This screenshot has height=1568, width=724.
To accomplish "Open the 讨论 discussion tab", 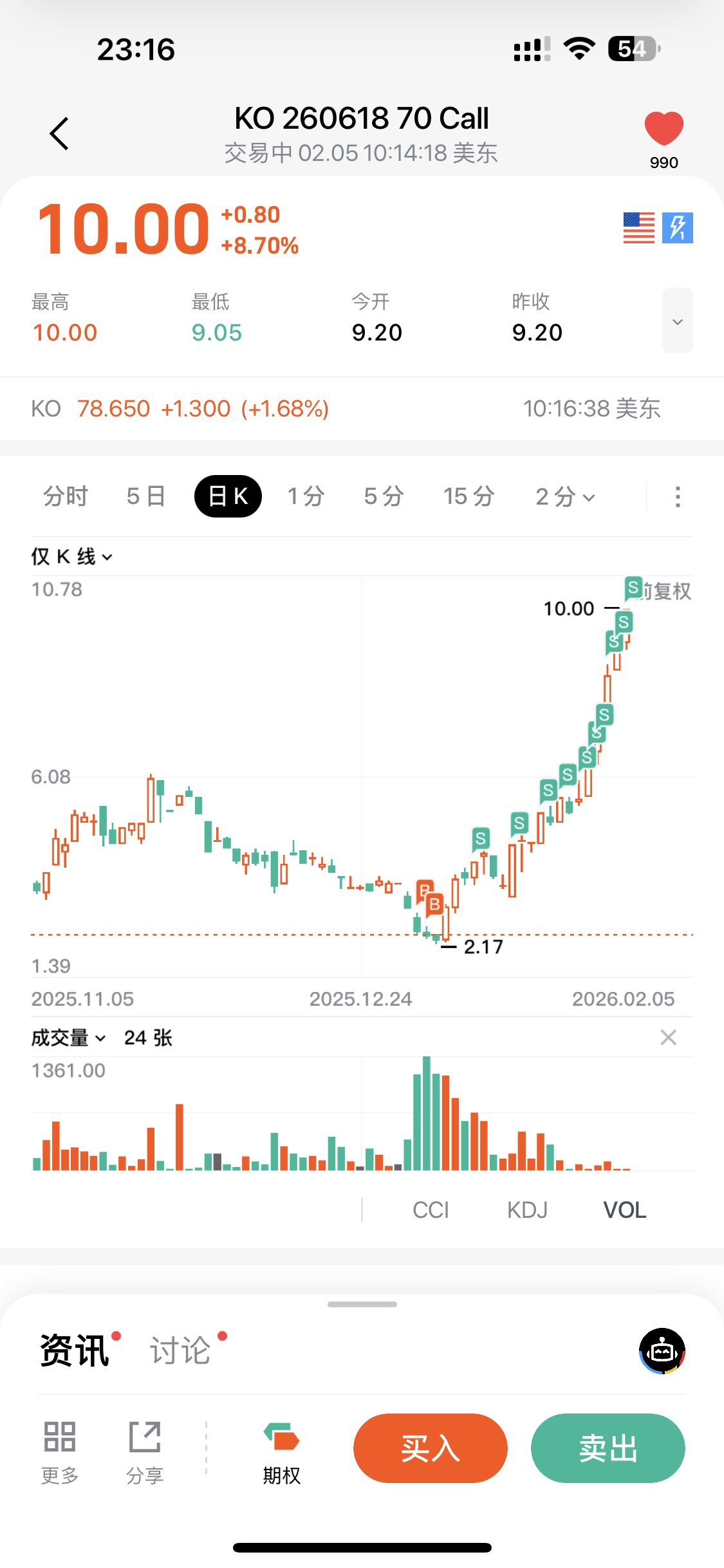I will 181,1350.
